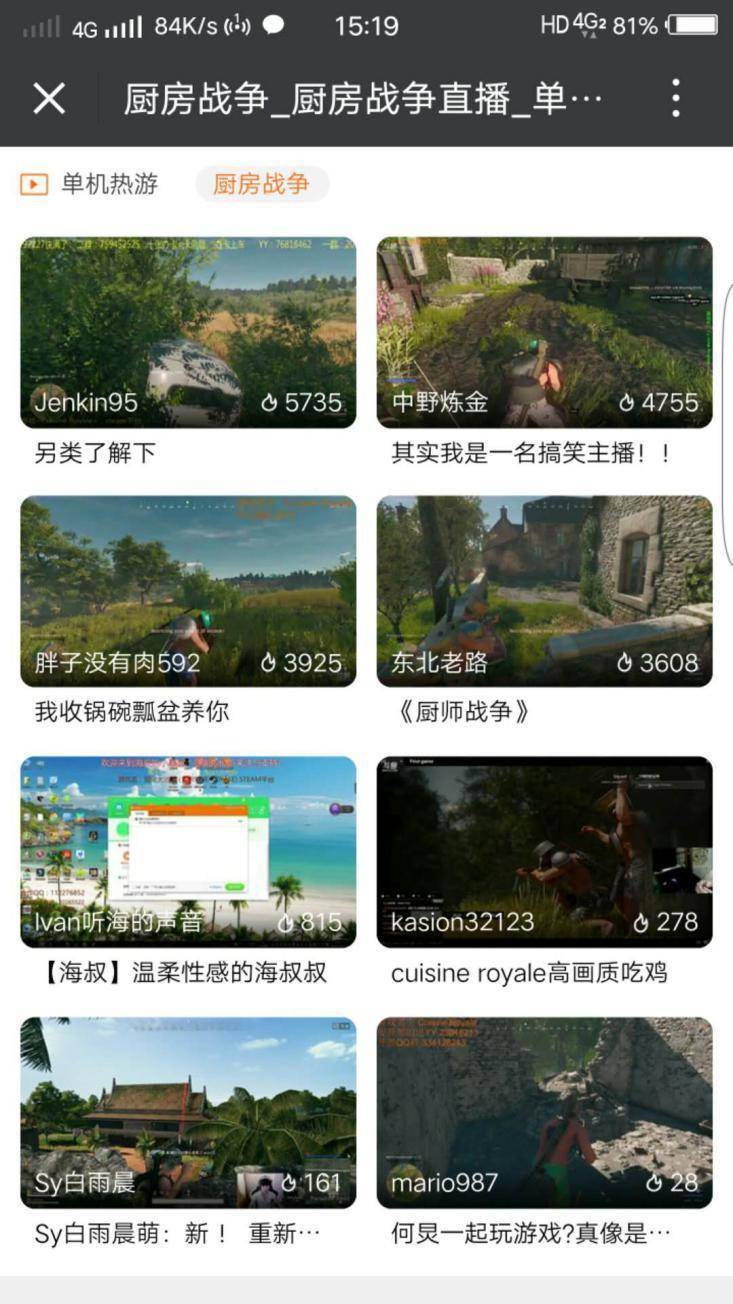Tap the X close icon in the title bar
The width and height of the screenshot is (733, 1304).
pos(47,98)
